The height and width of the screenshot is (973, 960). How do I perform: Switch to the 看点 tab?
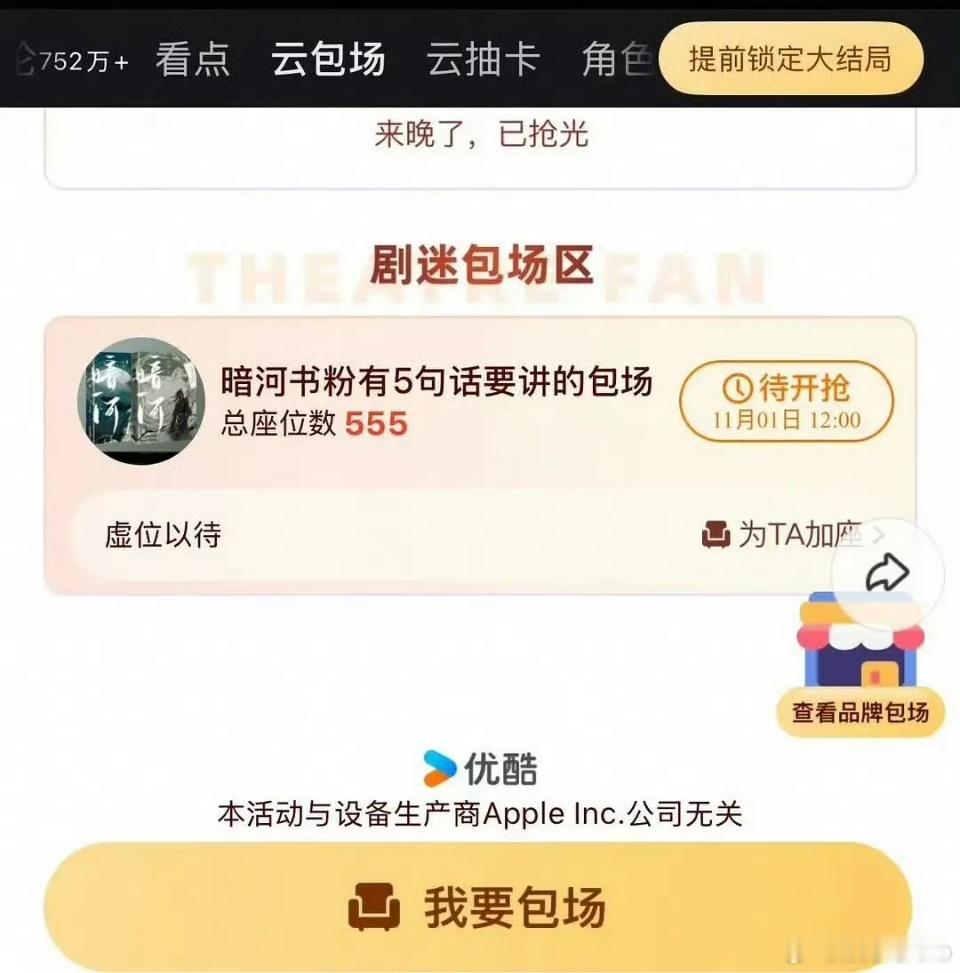(x=194, y=60)
